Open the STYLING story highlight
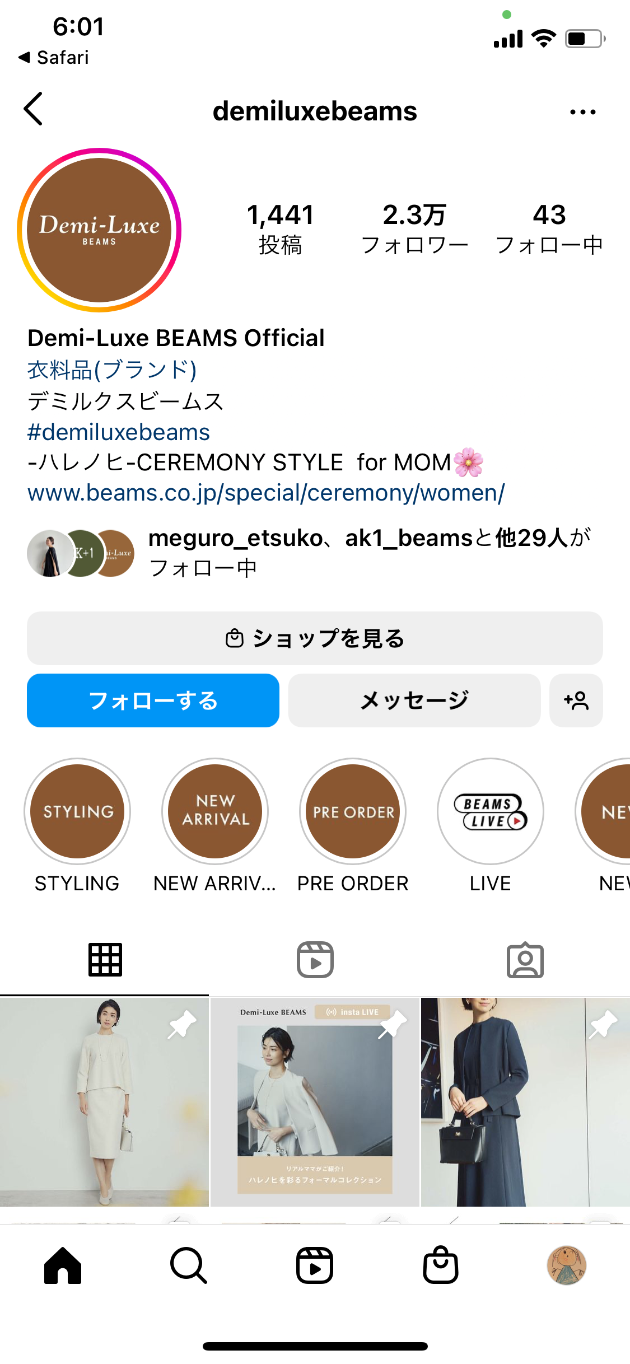The image size is (630, 1364). (x=77, y=811)
